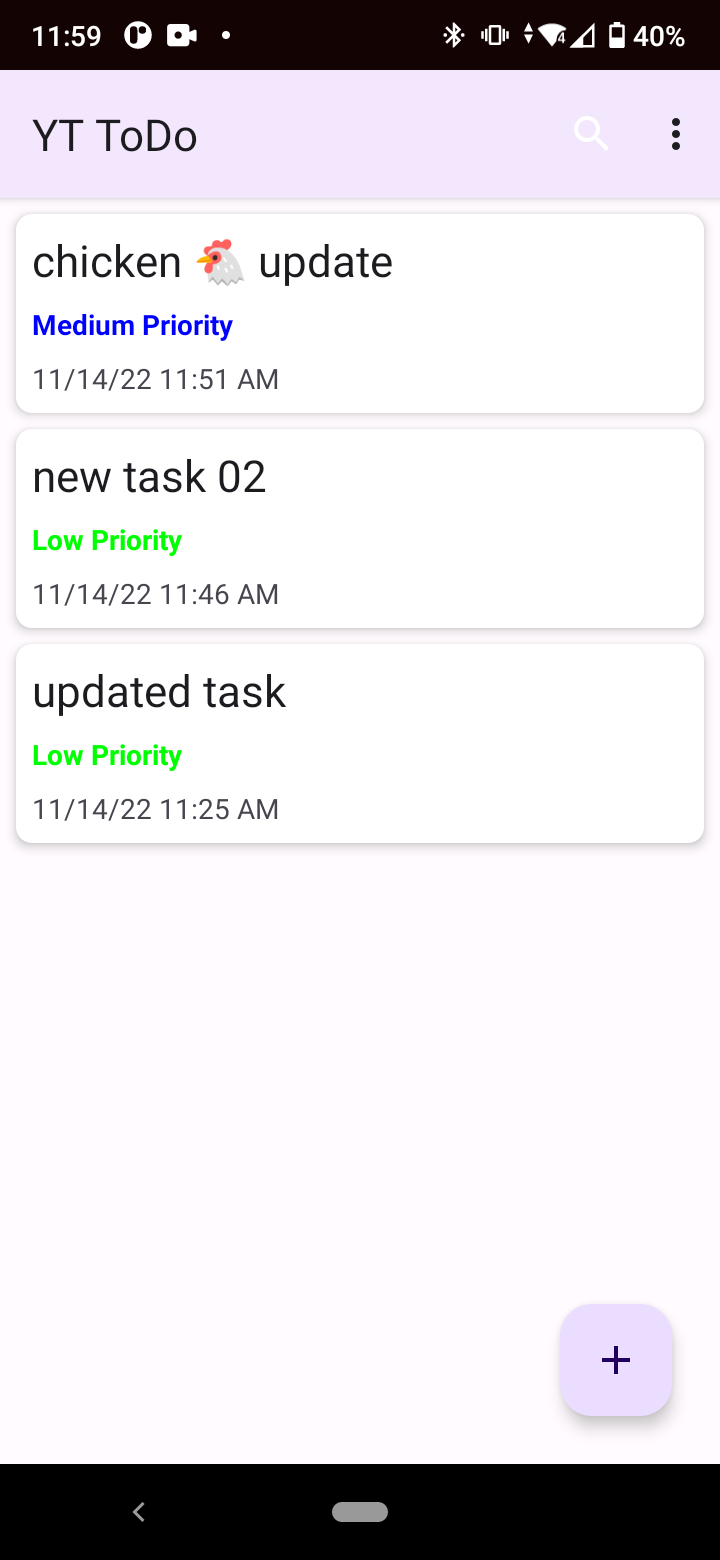The image size is (720, 1560).
Task: Tap the three-dot overflow menu icon
Action: tap(675, 133)
